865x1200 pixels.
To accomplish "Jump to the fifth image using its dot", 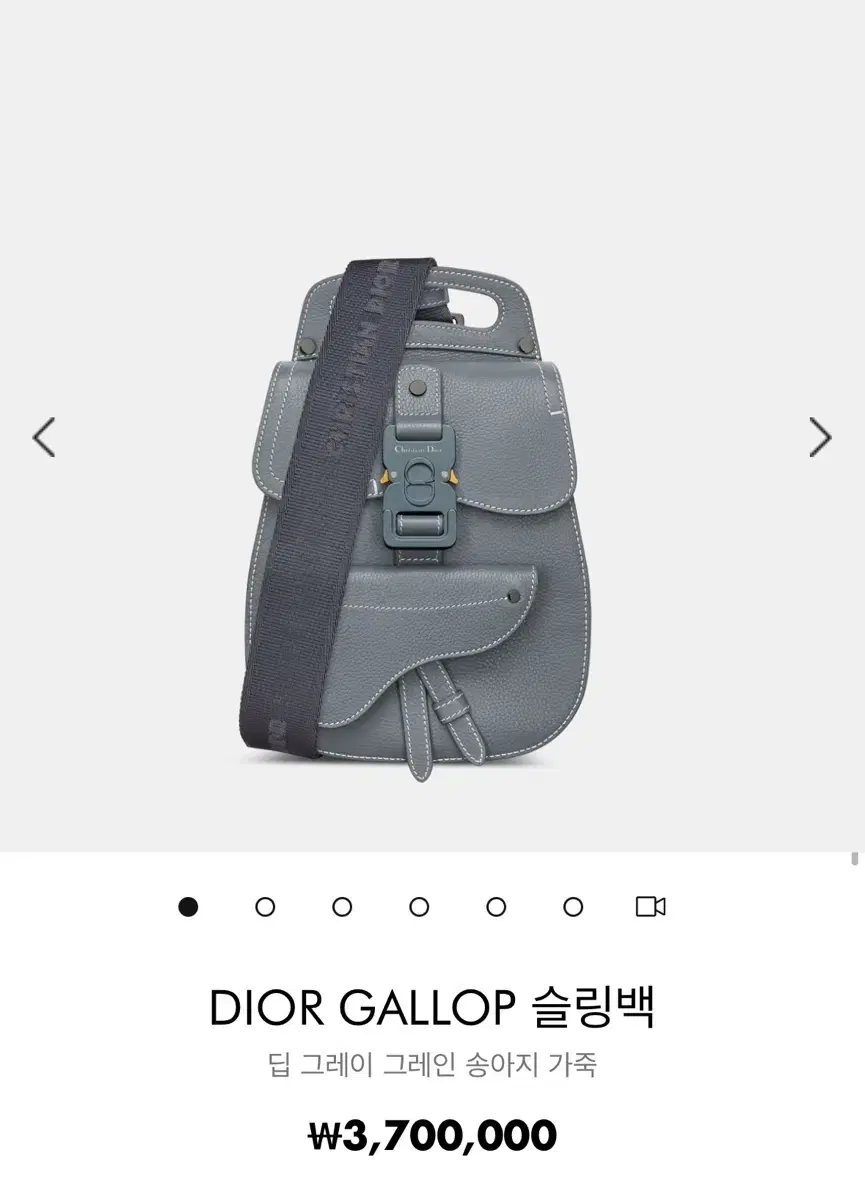I will point(495,906).
